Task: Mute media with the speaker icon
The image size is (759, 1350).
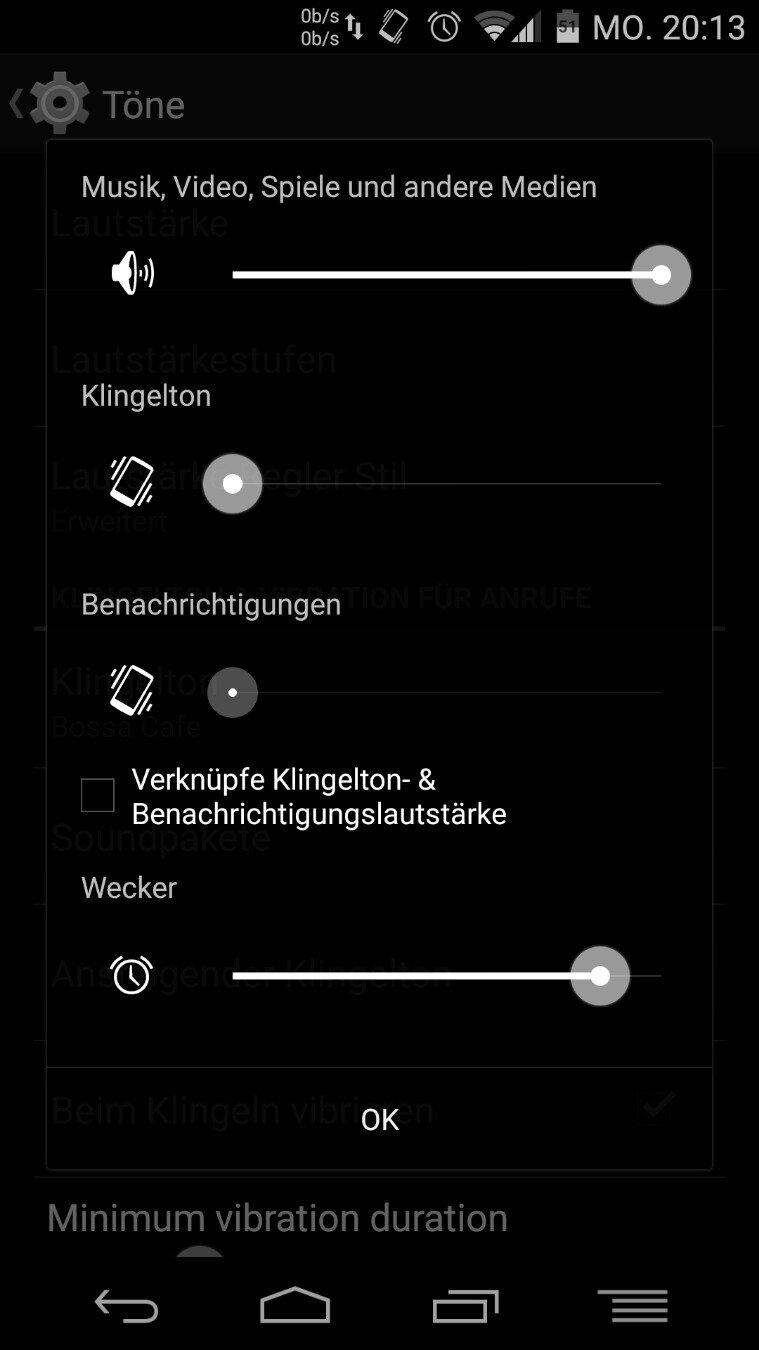Action: tap(132, 274)
